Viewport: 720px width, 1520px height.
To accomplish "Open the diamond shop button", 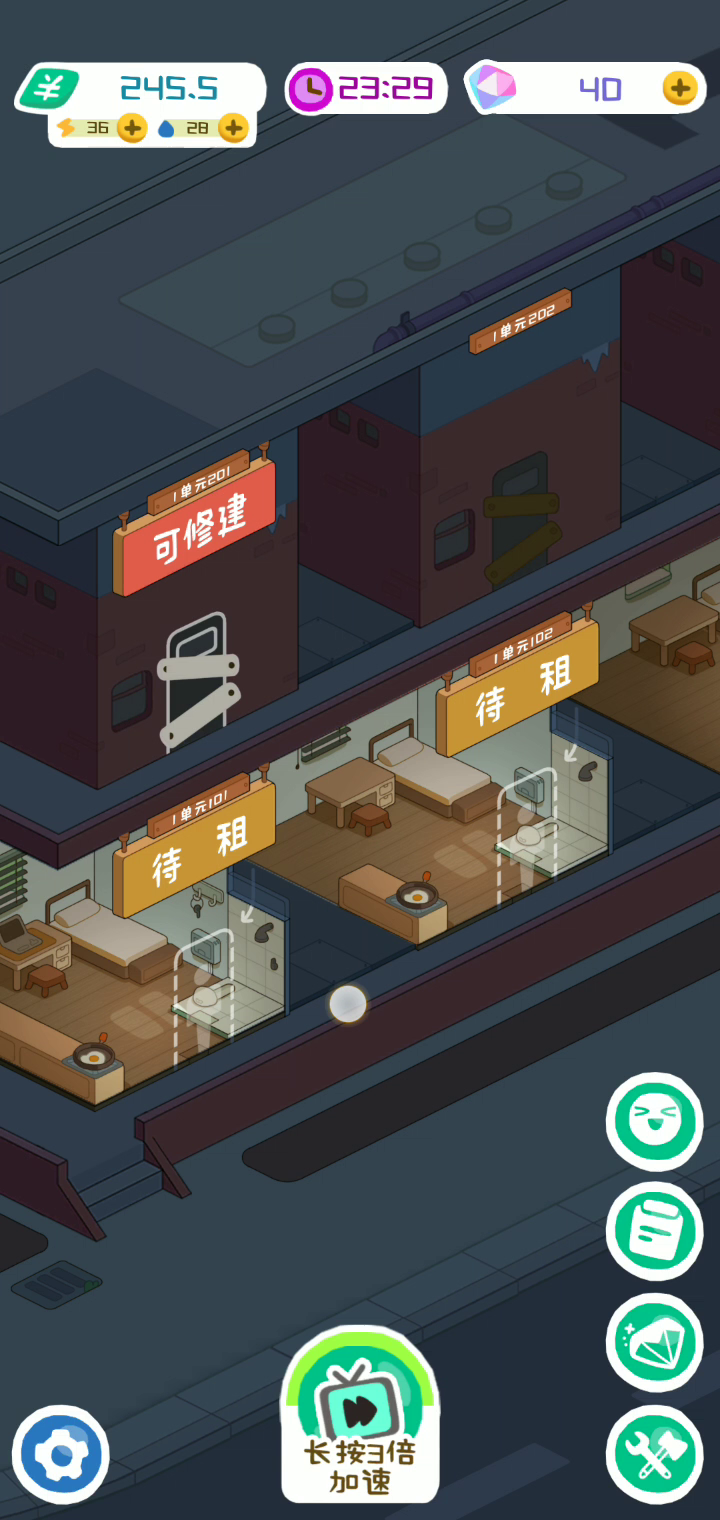I will (x=655, y=1342).
